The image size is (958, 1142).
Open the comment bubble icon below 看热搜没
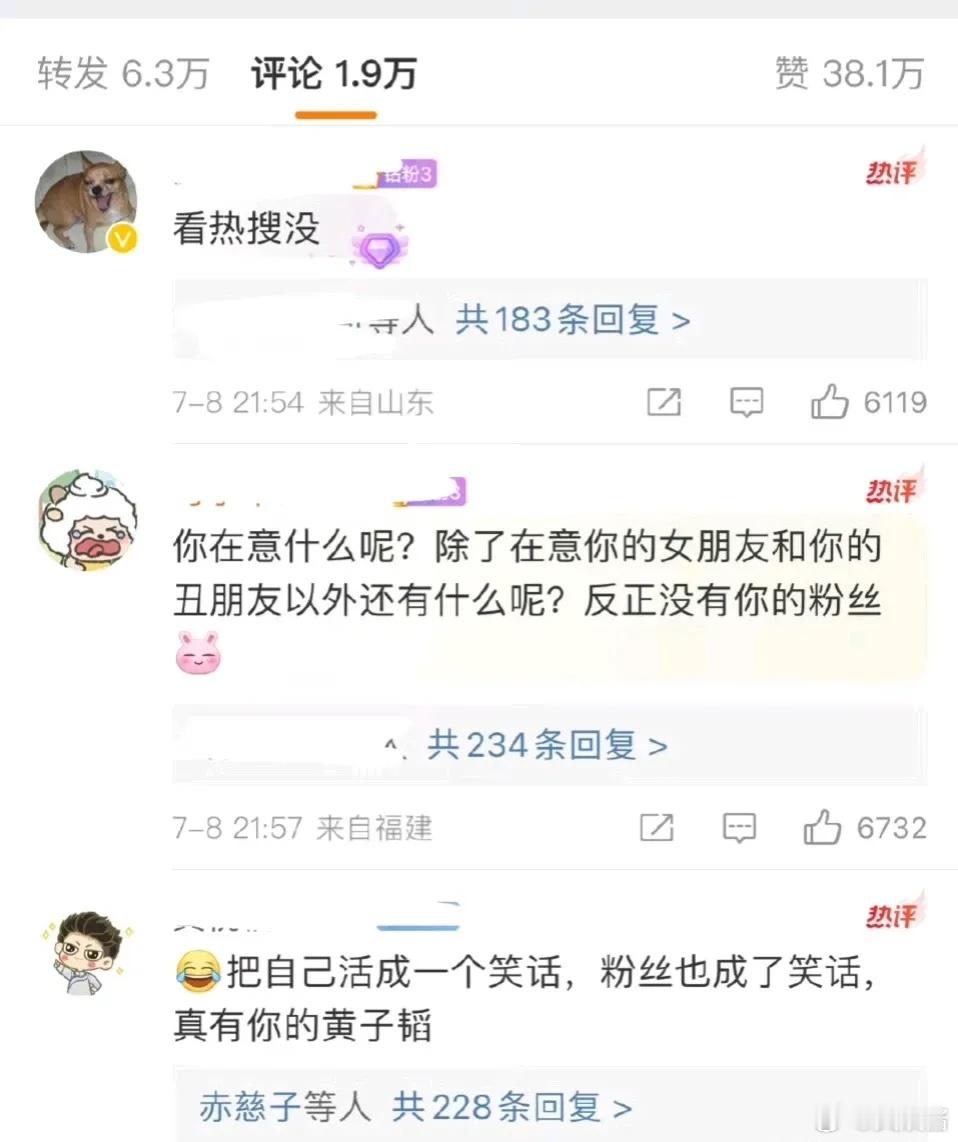(746, 401)
